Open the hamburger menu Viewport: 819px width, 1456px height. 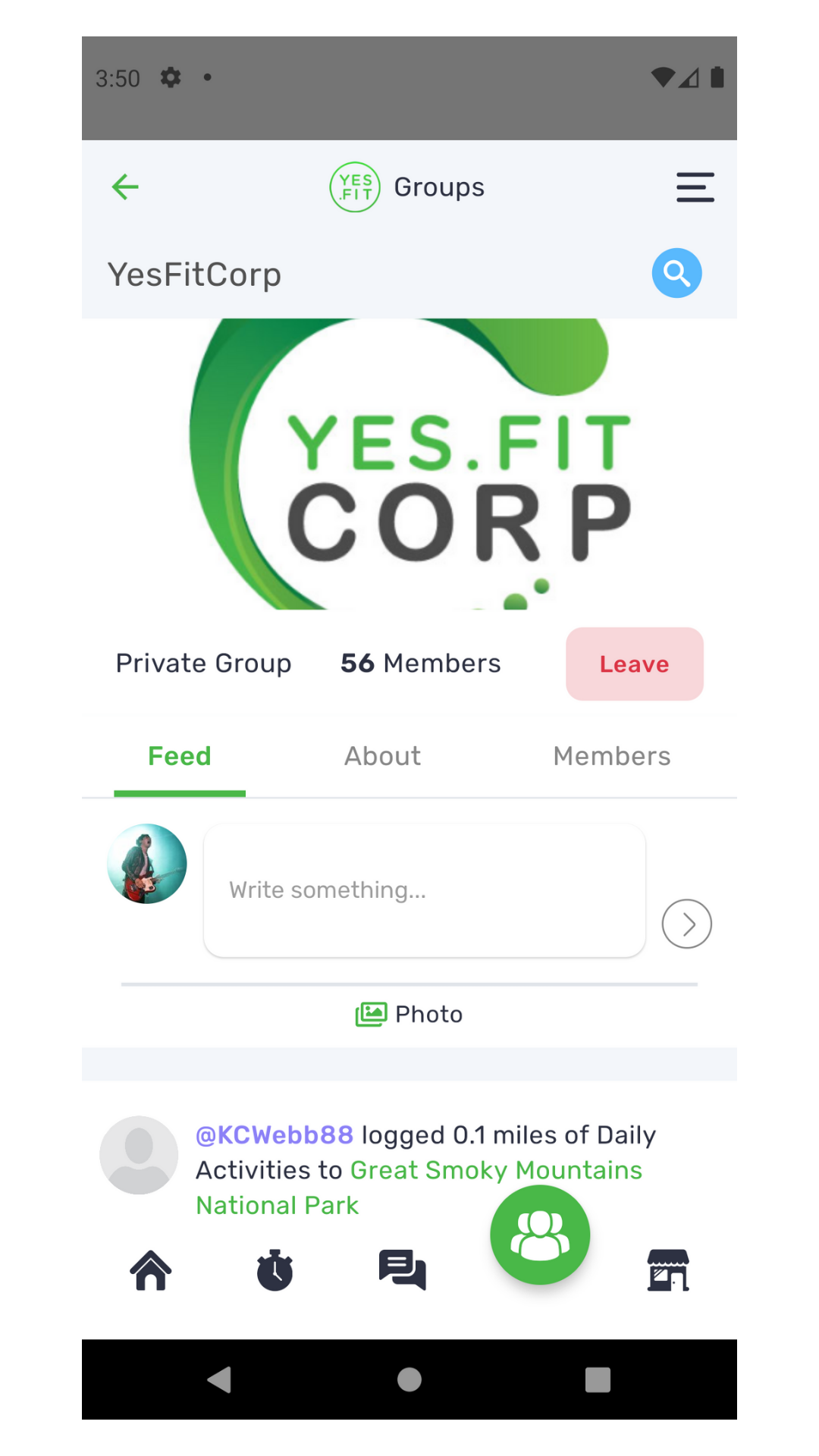(x=695, y=187)
